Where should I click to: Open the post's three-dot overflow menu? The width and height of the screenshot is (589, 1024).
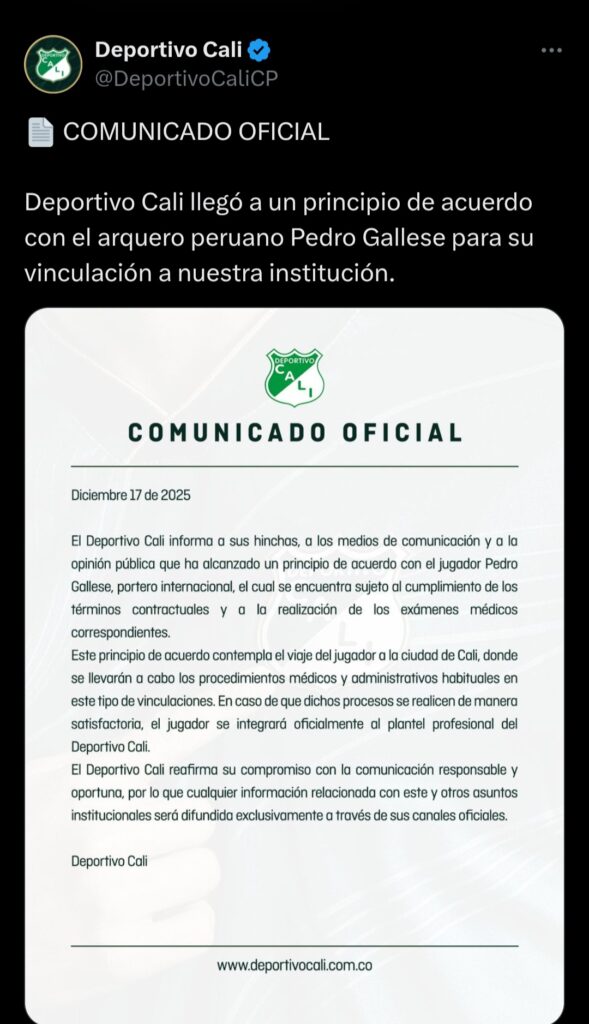(552, 50)
